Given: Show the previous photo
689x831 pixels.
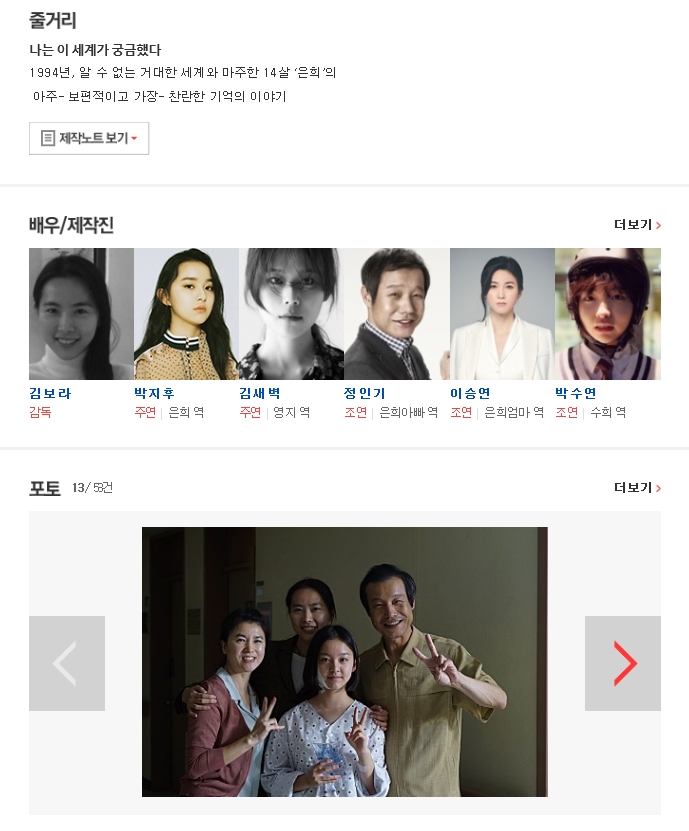Looking at the screenshot, I should [67, 663].
